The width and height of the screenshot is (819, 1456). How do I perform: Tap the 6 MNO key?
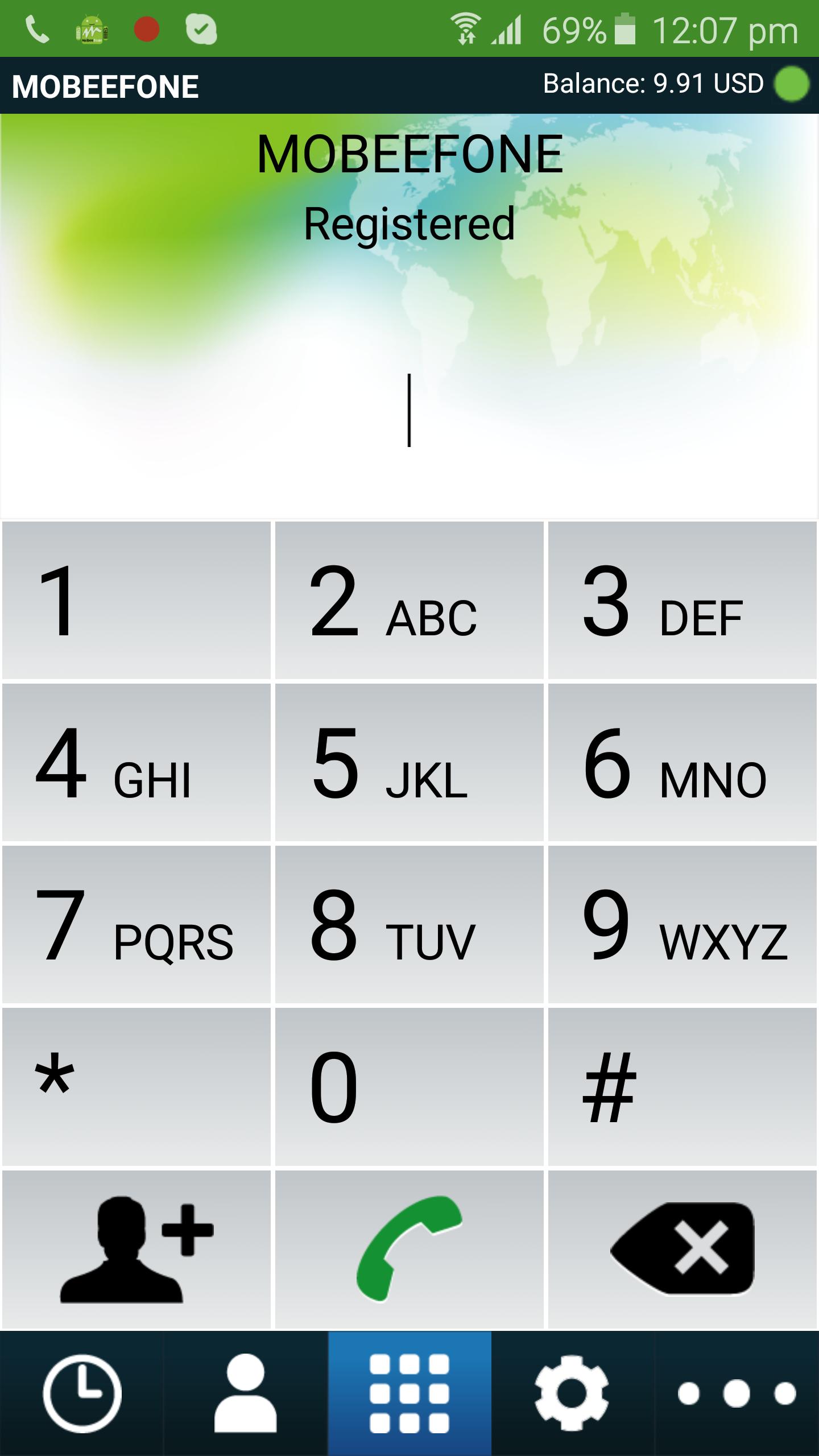tap(682, 762)
